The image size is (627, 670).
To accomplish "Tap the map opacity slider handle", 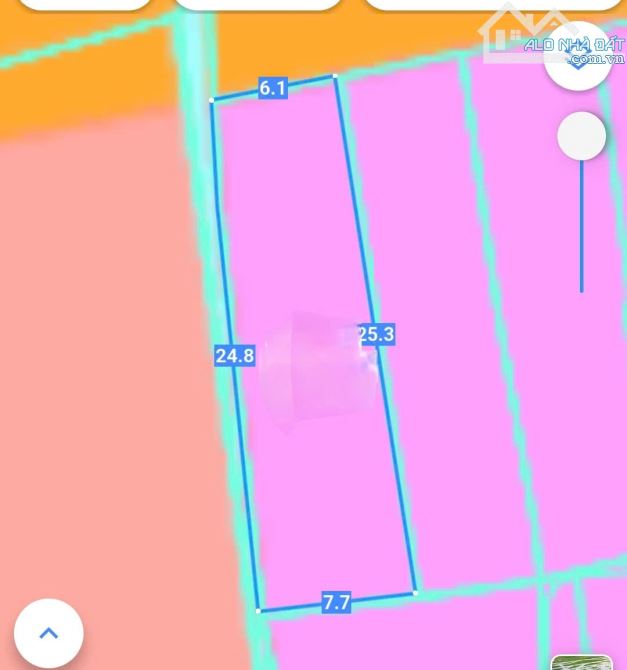I will point(581,136).
